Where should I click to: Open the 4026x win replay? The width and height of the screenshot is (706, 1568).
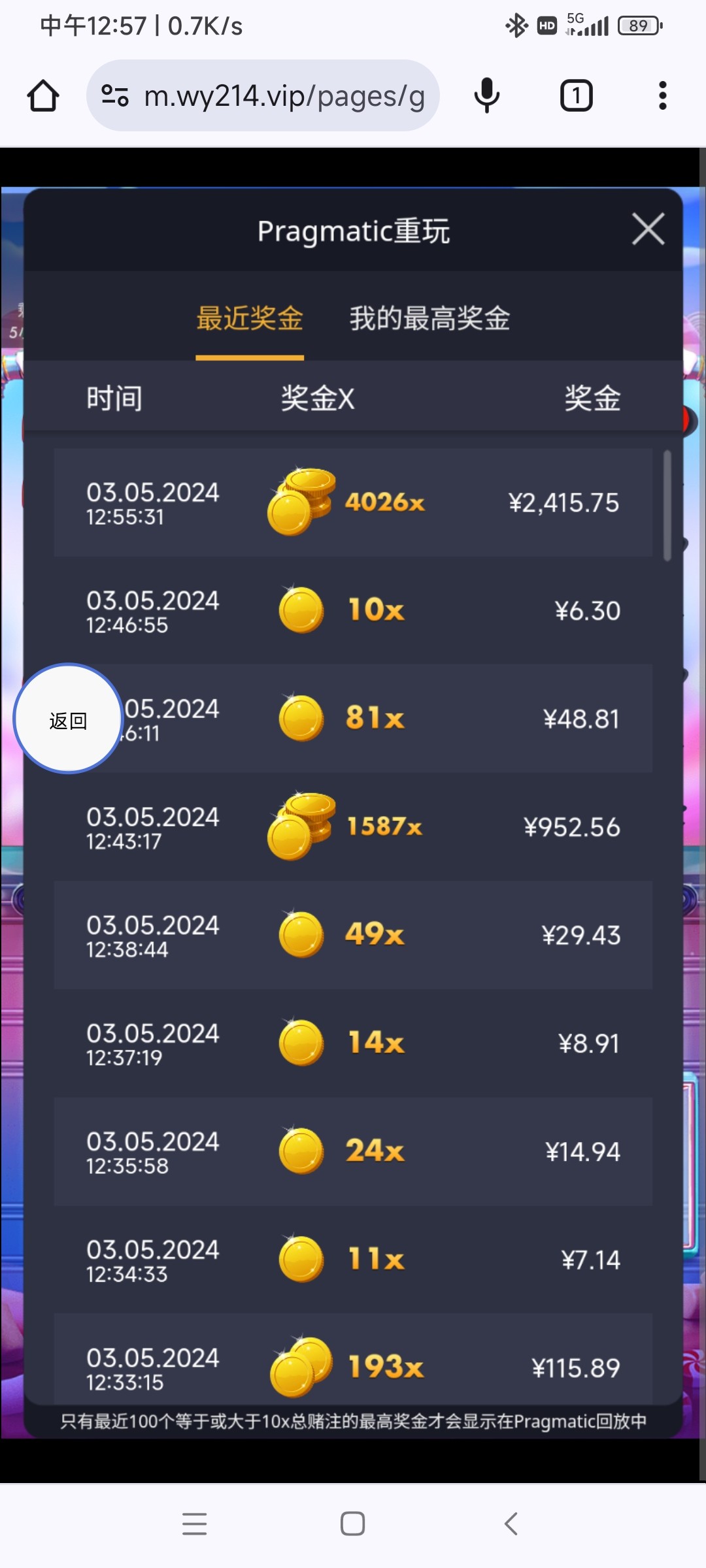pyautogui.click(x=353, y=502)
